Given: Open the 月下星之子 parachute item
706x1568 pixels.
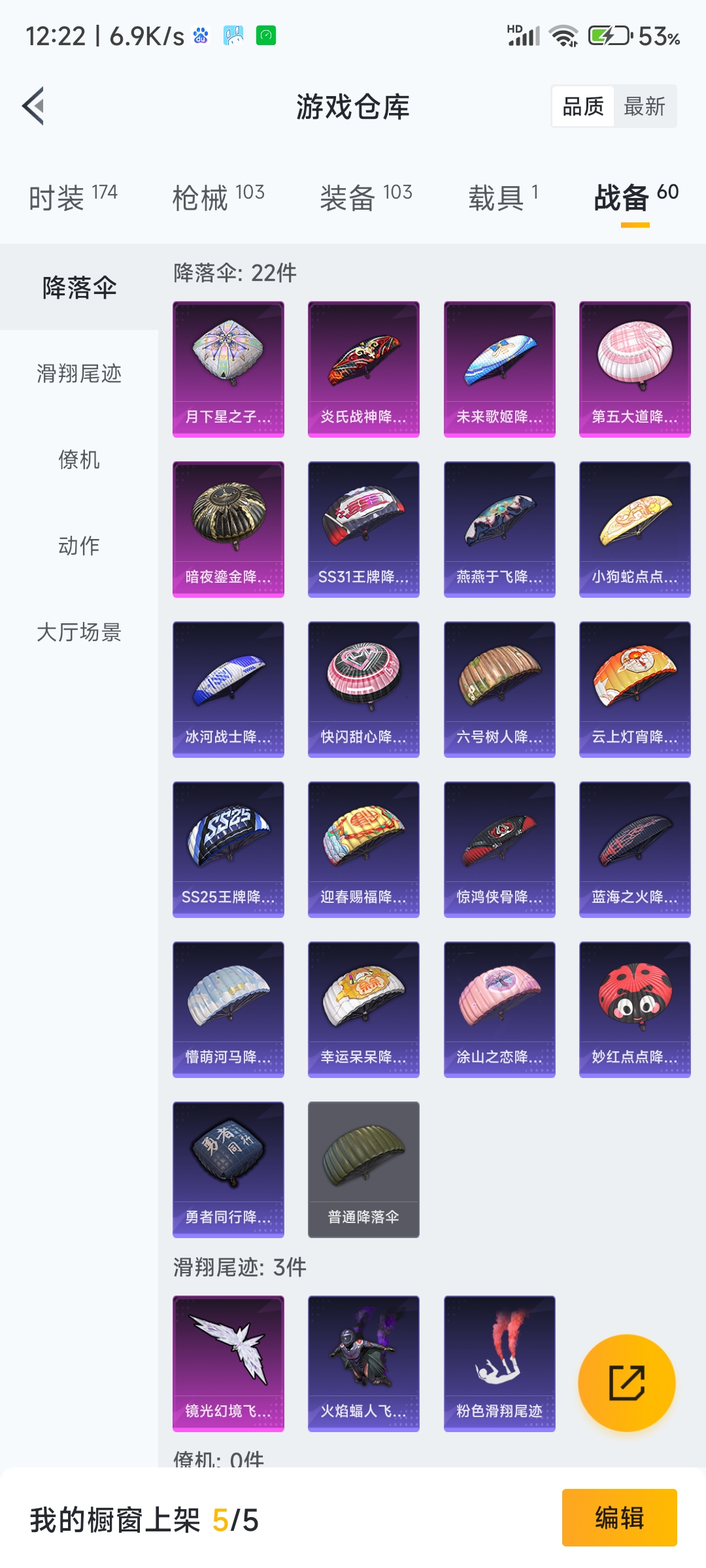Looking at the screenshot, I should [x=228, y=369].
